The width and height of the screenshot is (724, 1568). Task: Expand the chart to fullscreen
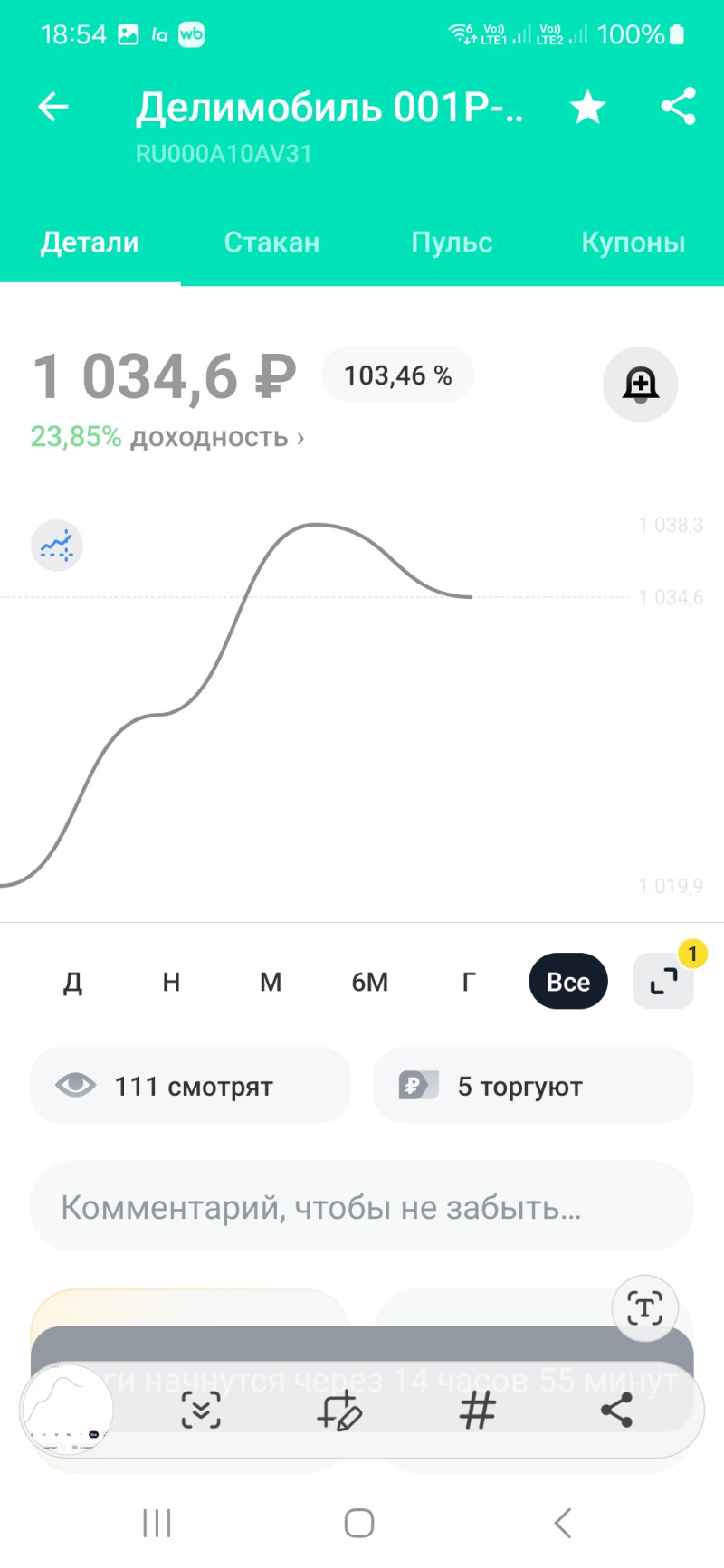click(663, 982)
